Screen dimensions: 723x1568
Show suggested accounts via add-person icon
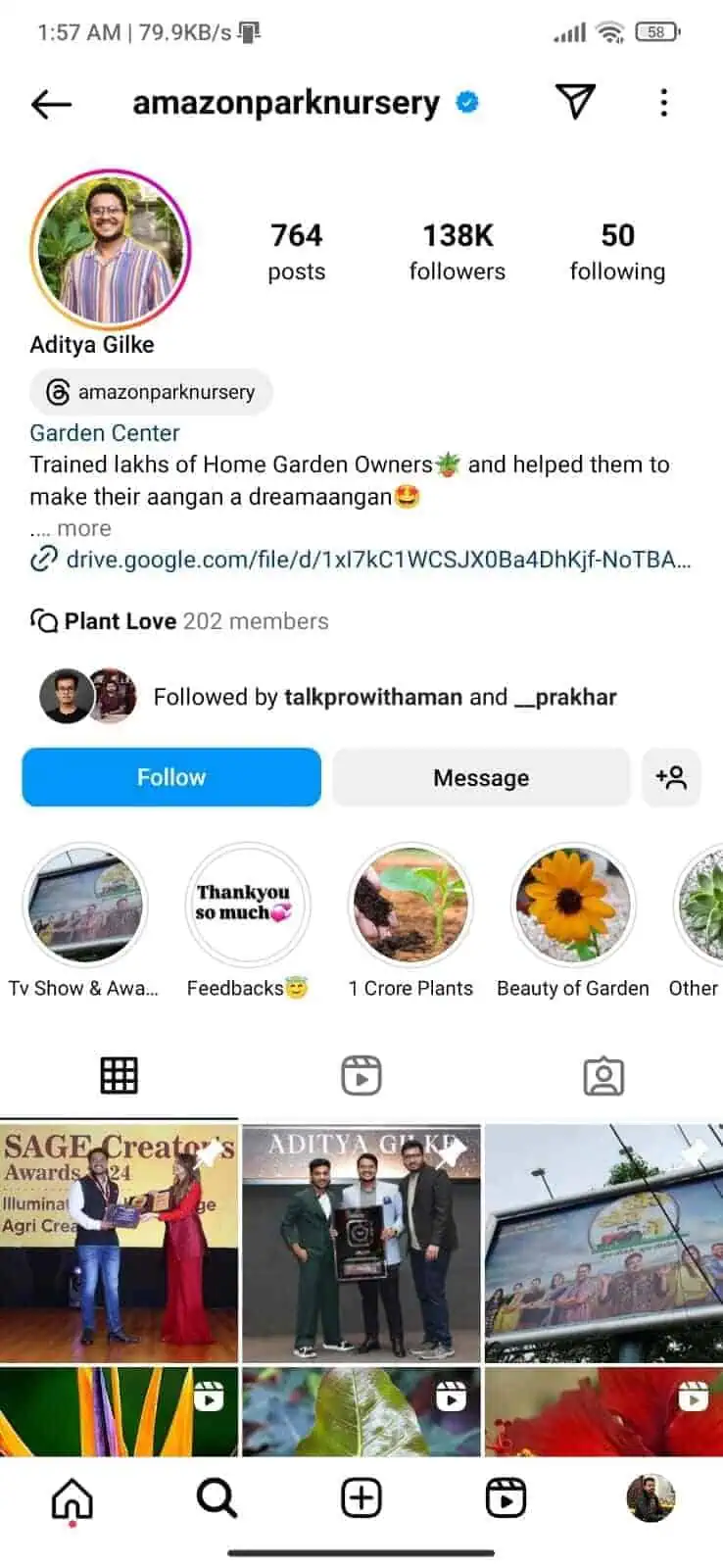671,777
